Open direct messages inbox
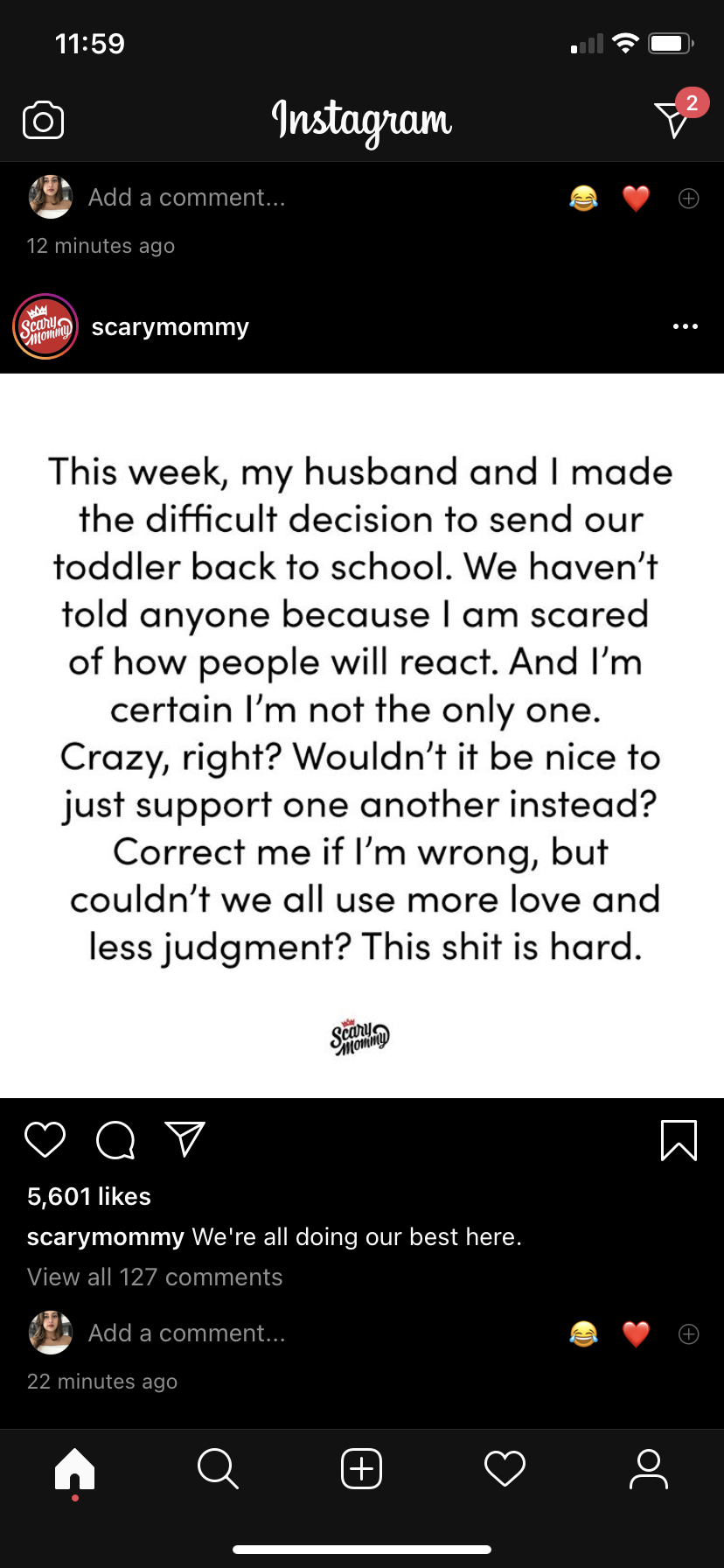724x1568 pixels. 673,119
